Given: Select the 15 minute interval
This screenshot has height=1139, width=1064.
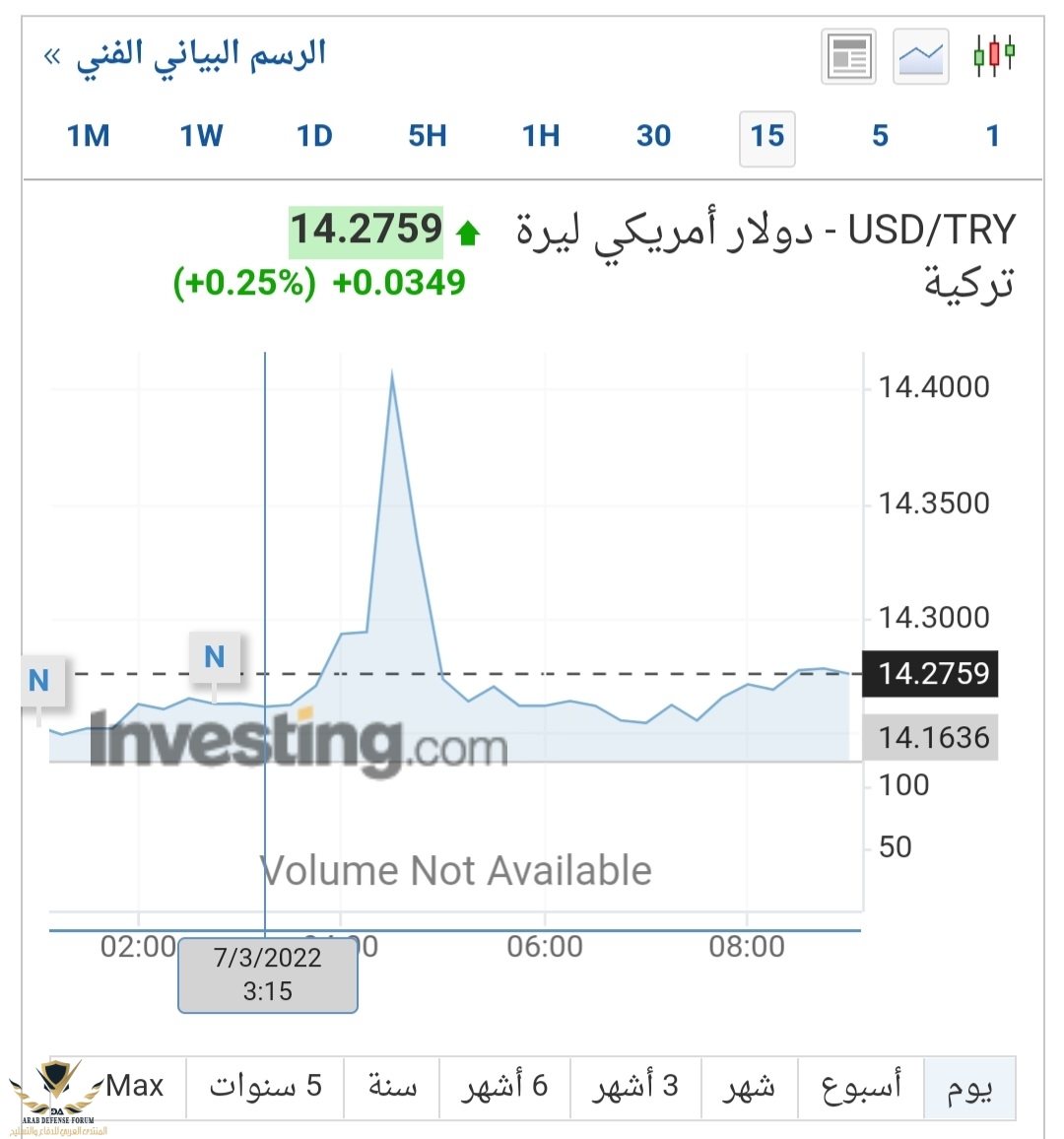Looking at the screenshot, I should point(766,136).
